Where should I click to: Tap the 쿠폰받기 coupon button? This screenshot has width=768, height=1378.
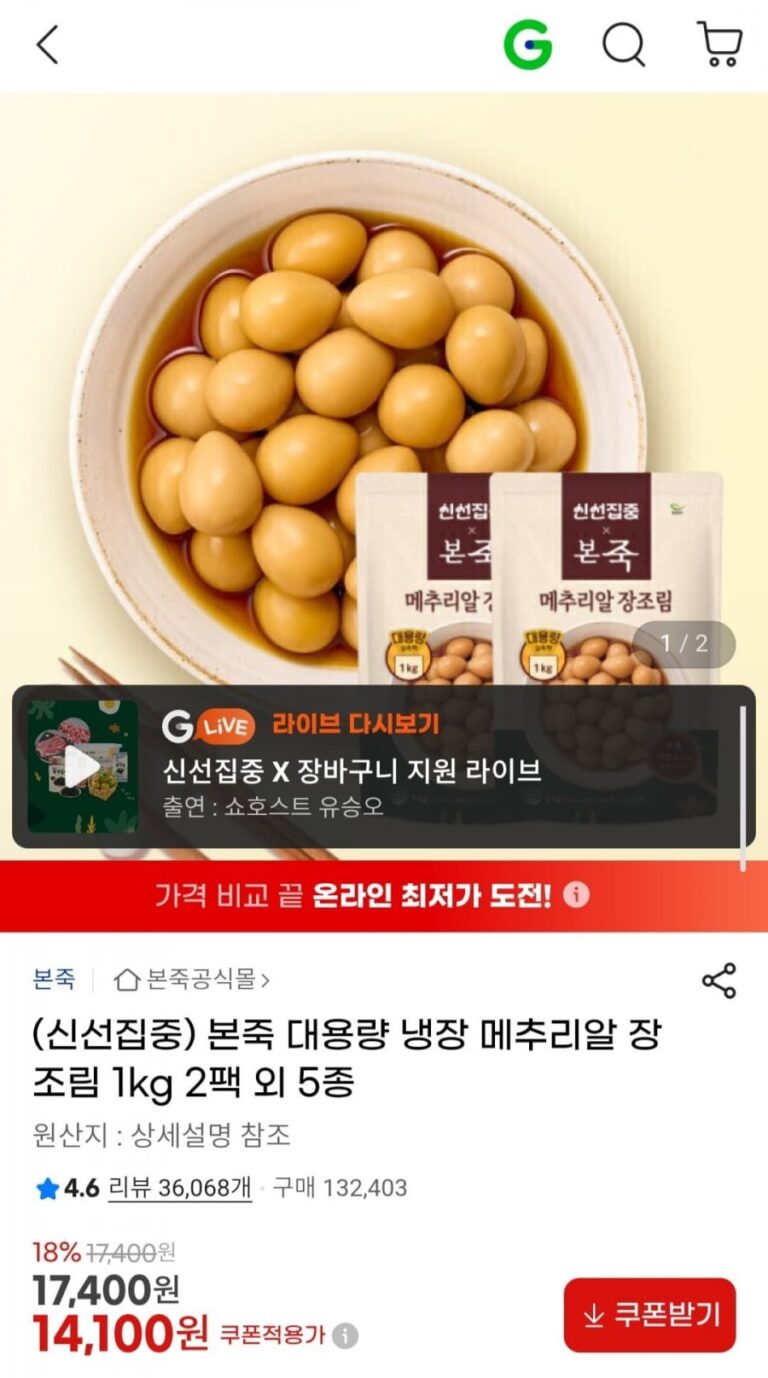(x=649, y=1315)
